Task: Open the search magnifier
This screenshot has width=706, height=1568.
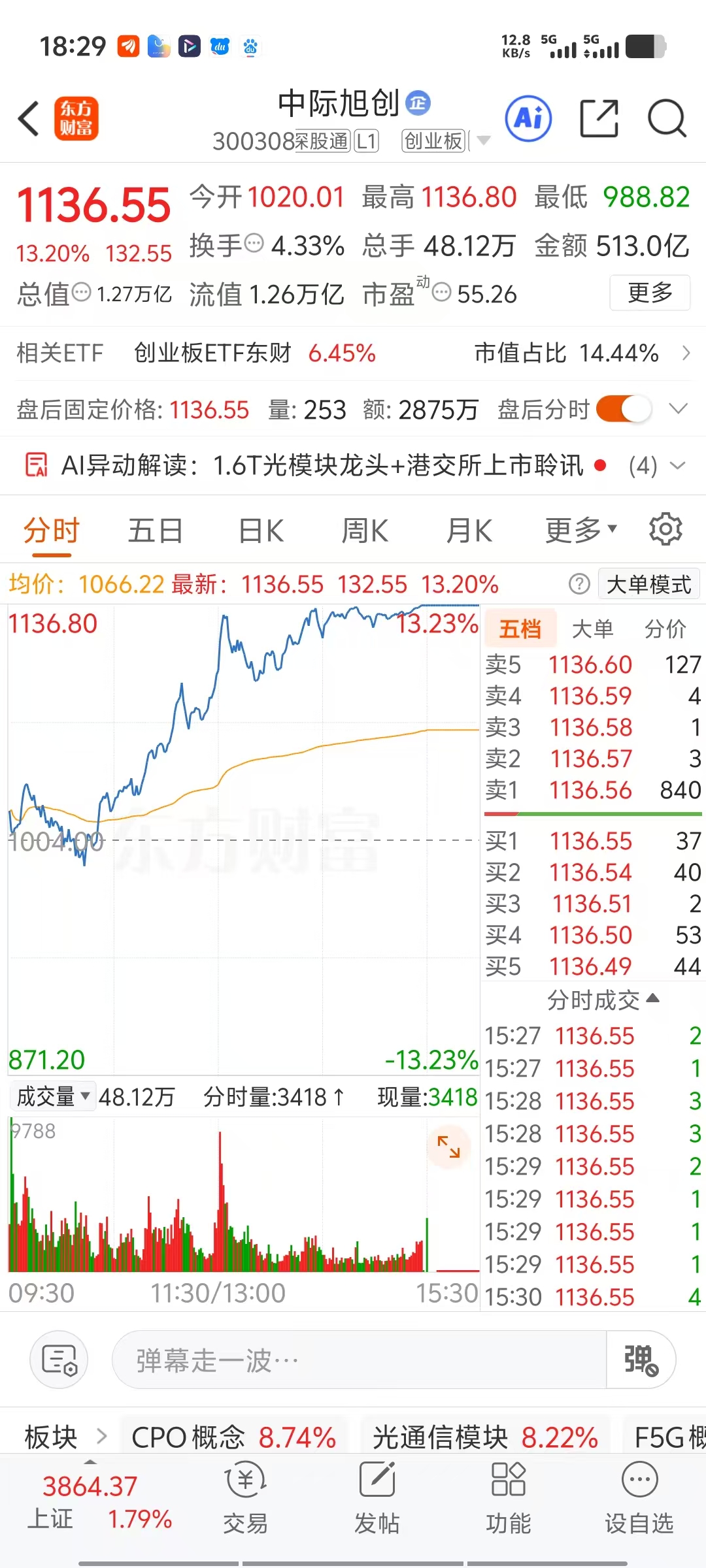Action: click(x=667, y=118)
